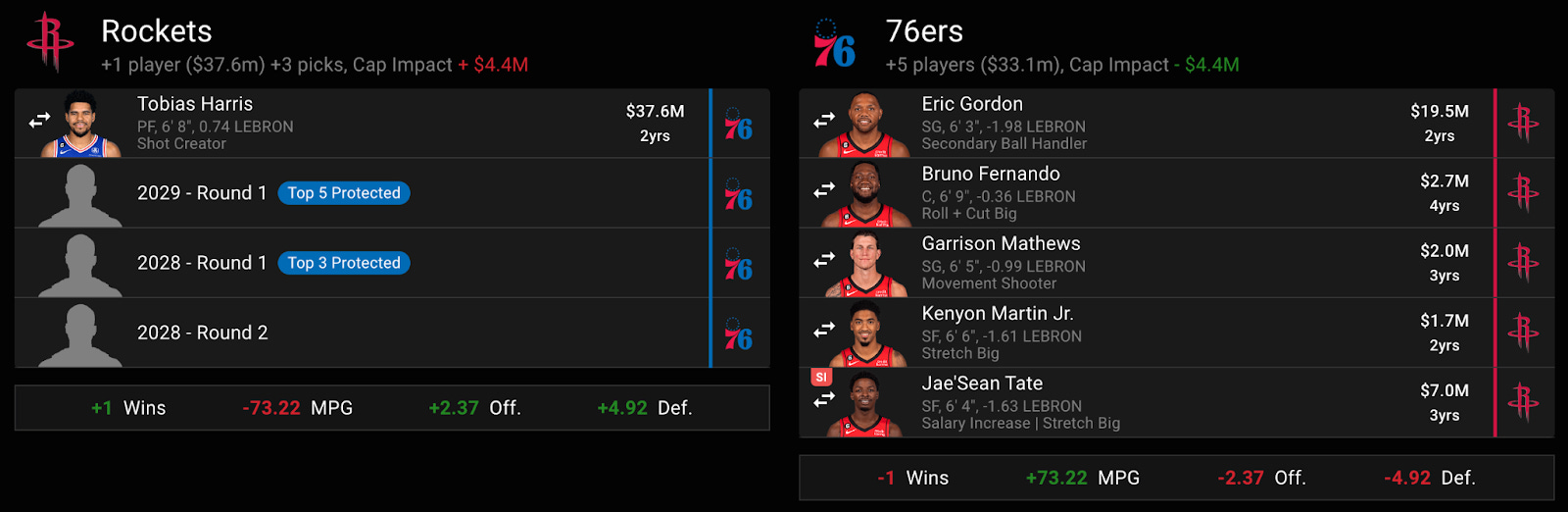This screenshot has width=1568, height=512.
Task: Tap the swap icon next to Eric Gordon
Action: click(824, 120)
